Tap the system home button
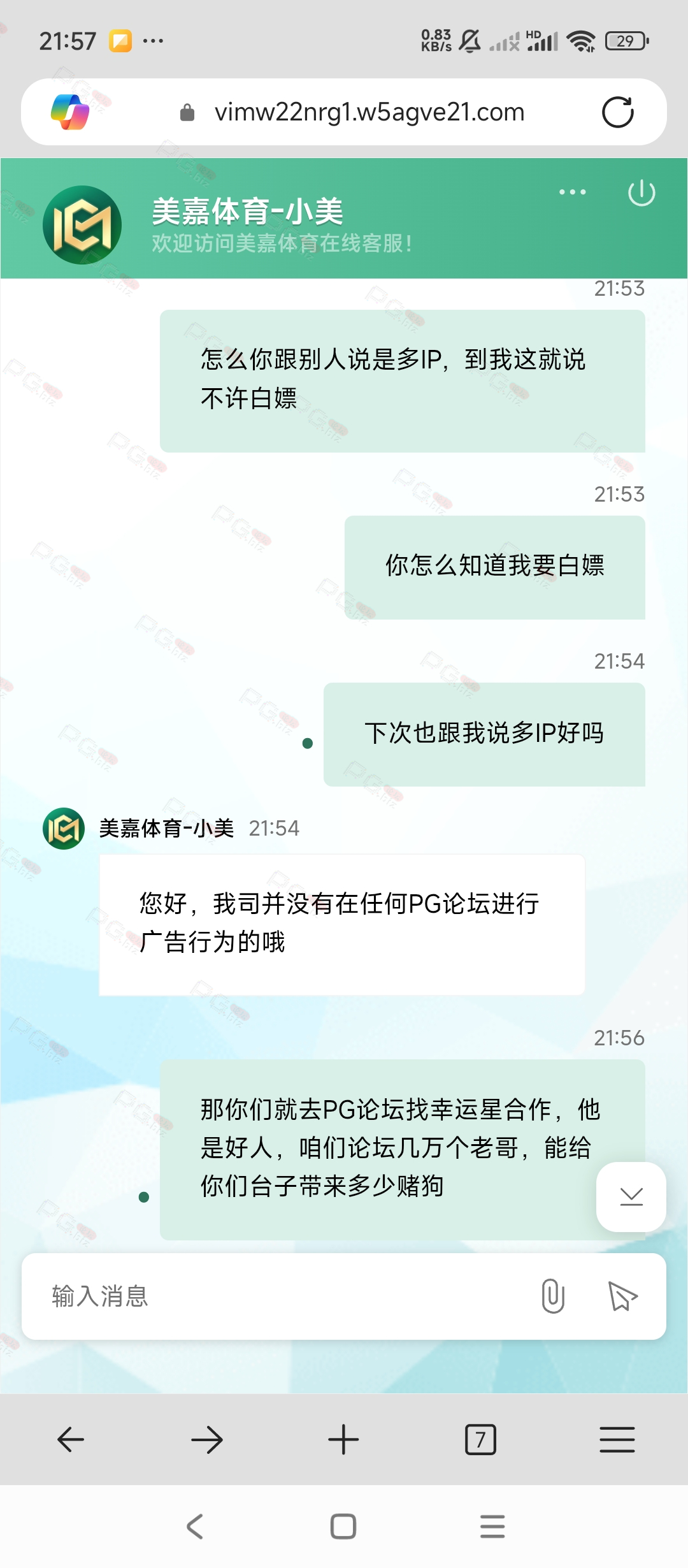688x1568 pixels. point(343,1527)
